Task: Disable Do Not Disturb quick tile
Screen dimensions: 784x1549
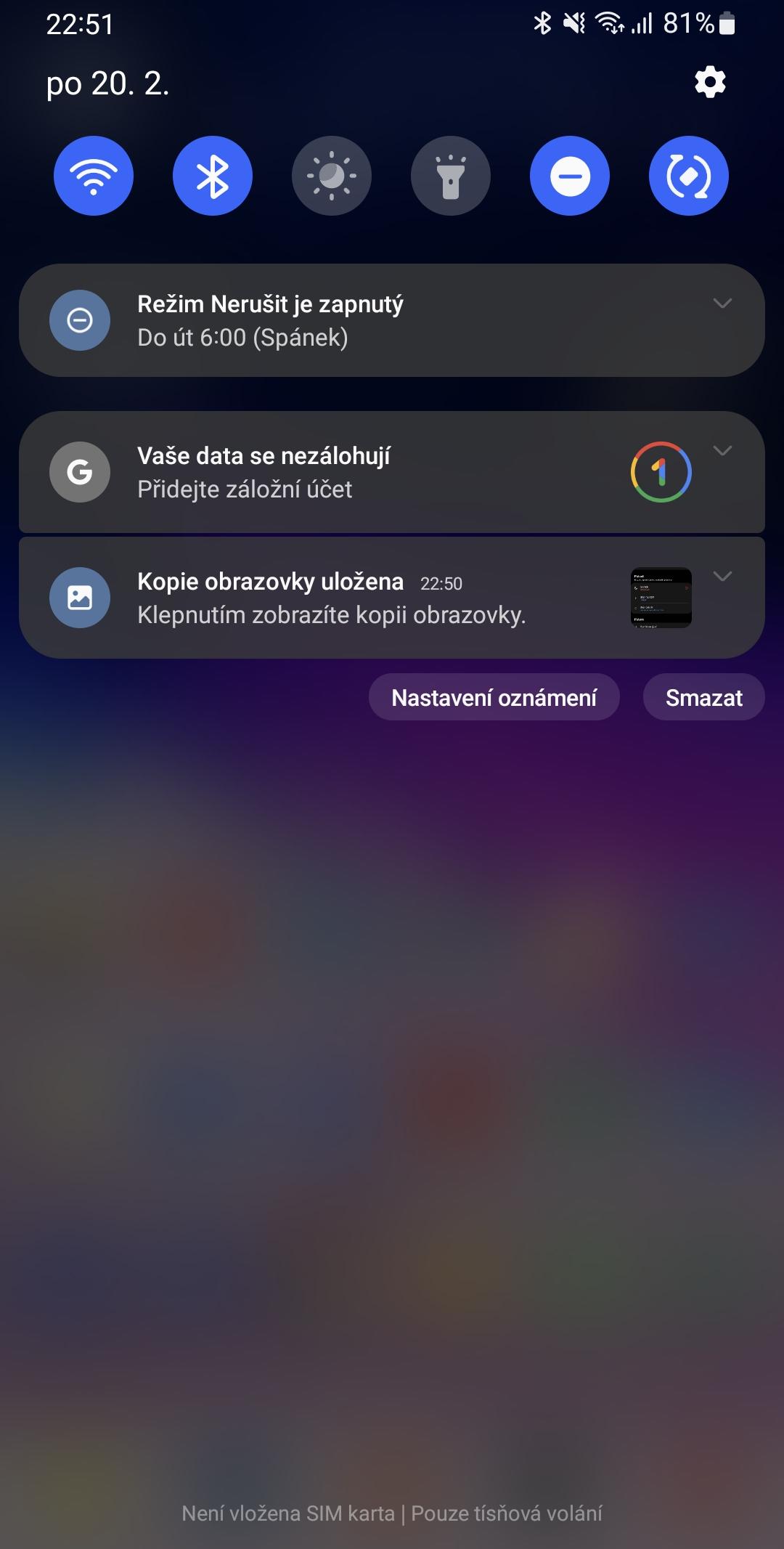Action: coord(570,176)
